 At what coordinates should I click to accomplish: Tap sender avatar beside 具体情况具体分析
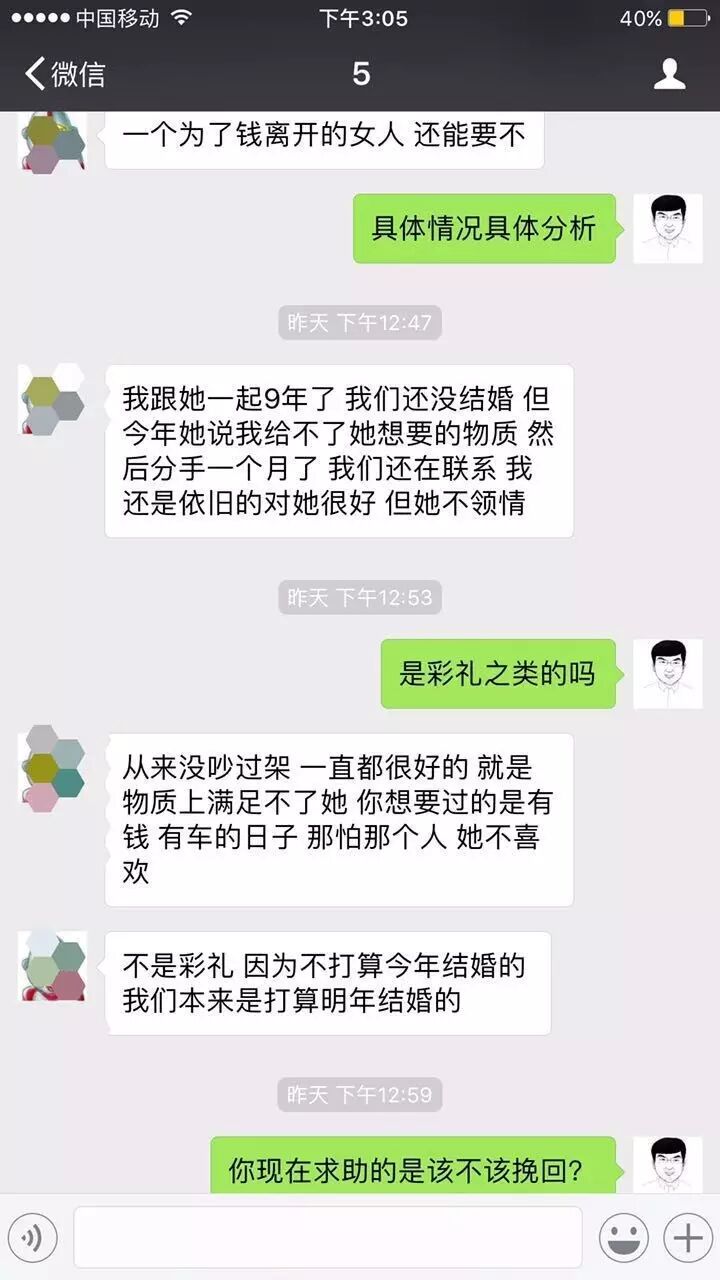(668, 228)
